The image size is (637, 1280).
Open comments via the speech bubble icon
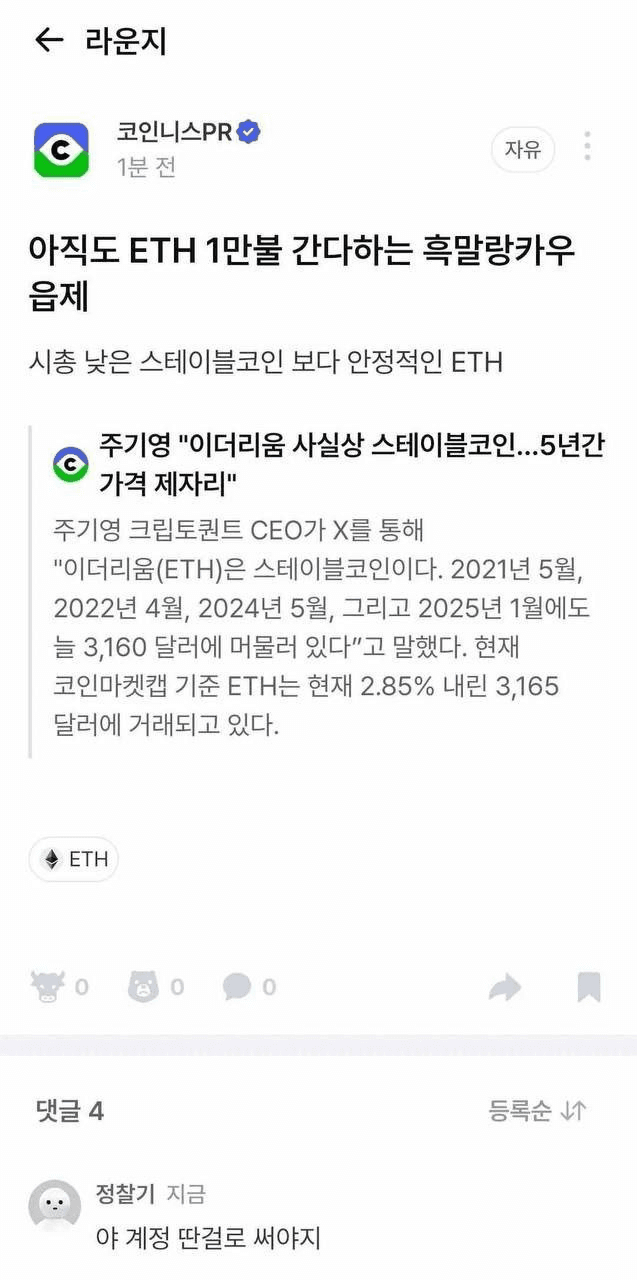(x=237, y=987)
